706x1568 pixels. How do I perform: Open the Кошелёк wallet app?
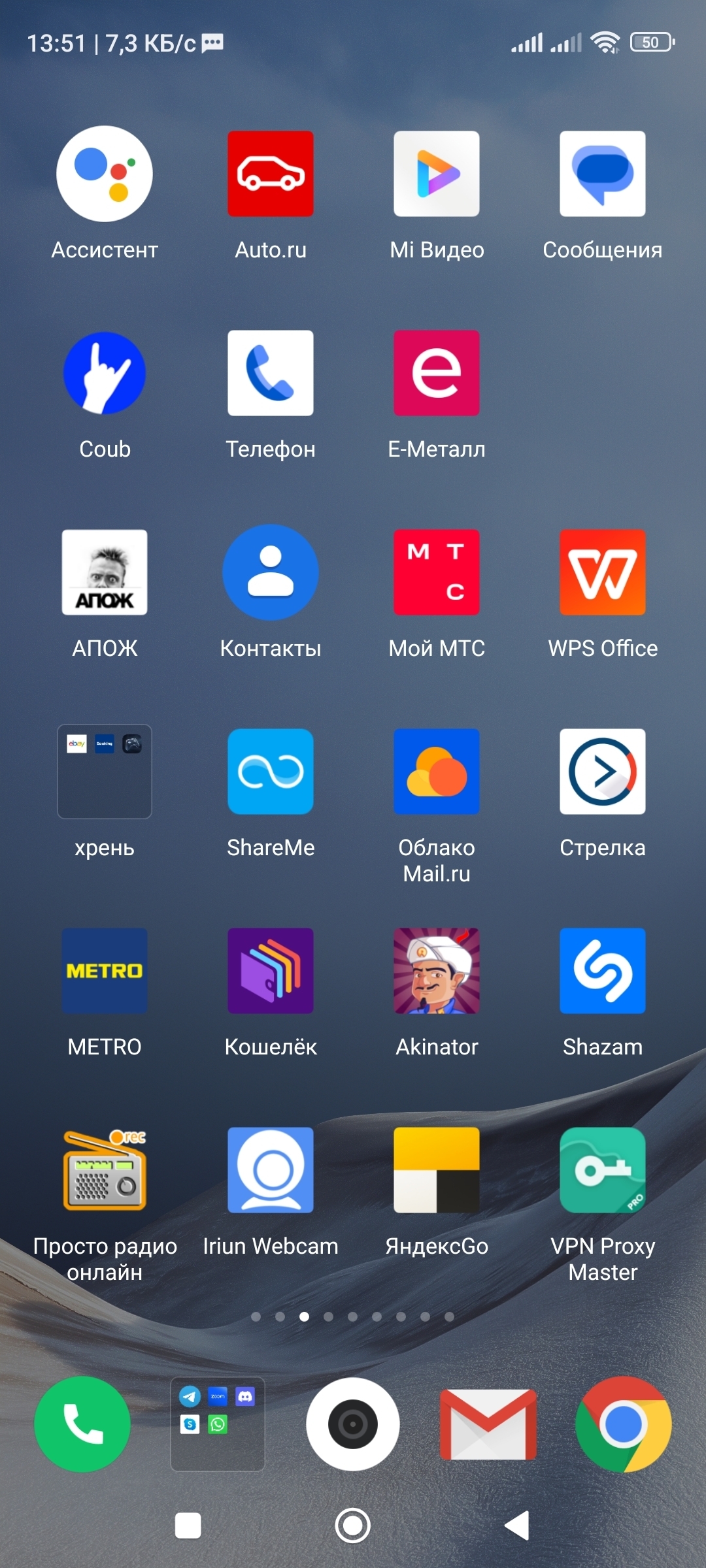271,971
